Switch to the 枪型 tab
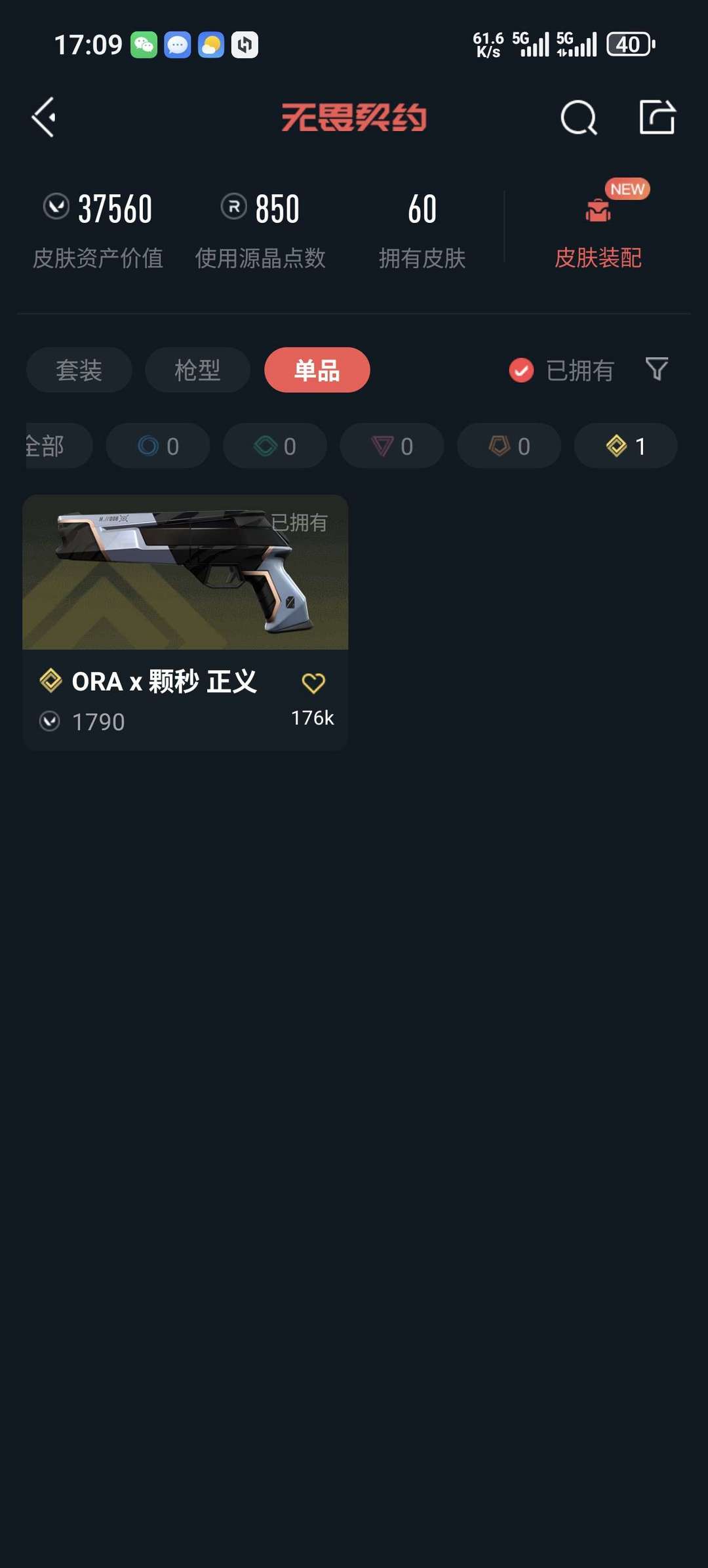Image resolution: width=708 pixels, height=1568 pixels. 197,370
